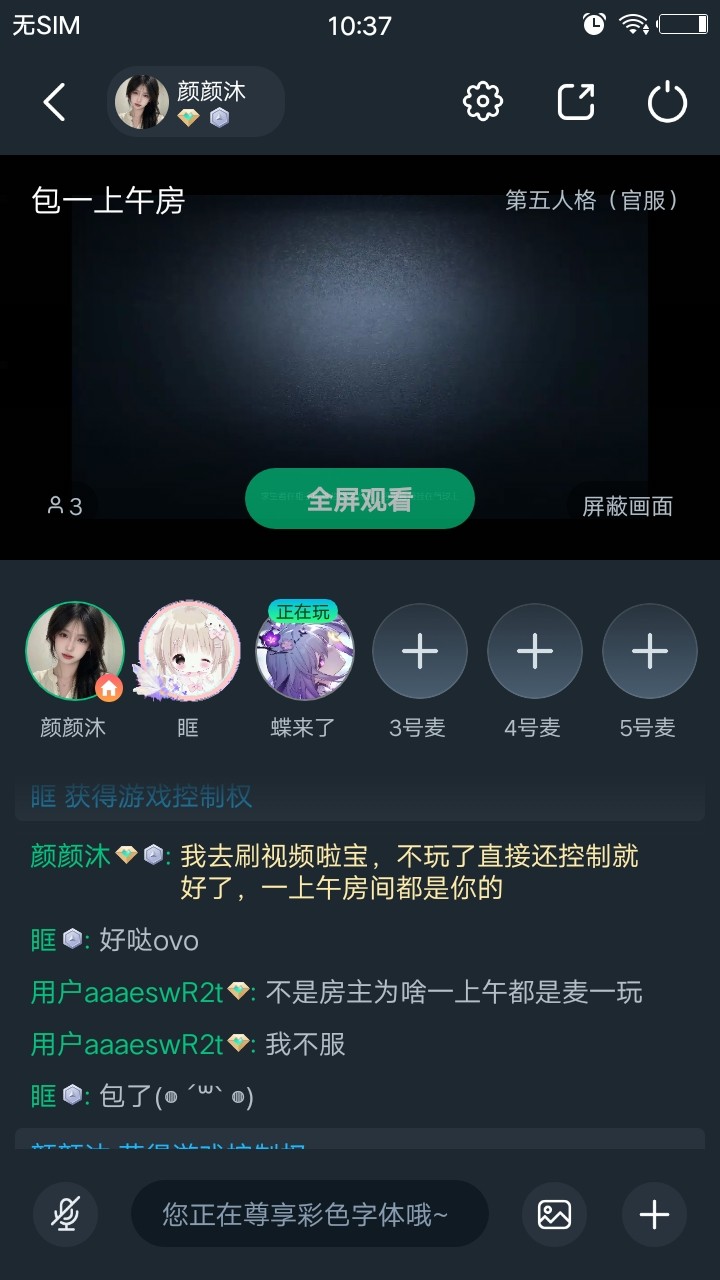720x1280 pixels.
Task: Go back using the top-left arrow
Action: point(54,102)
